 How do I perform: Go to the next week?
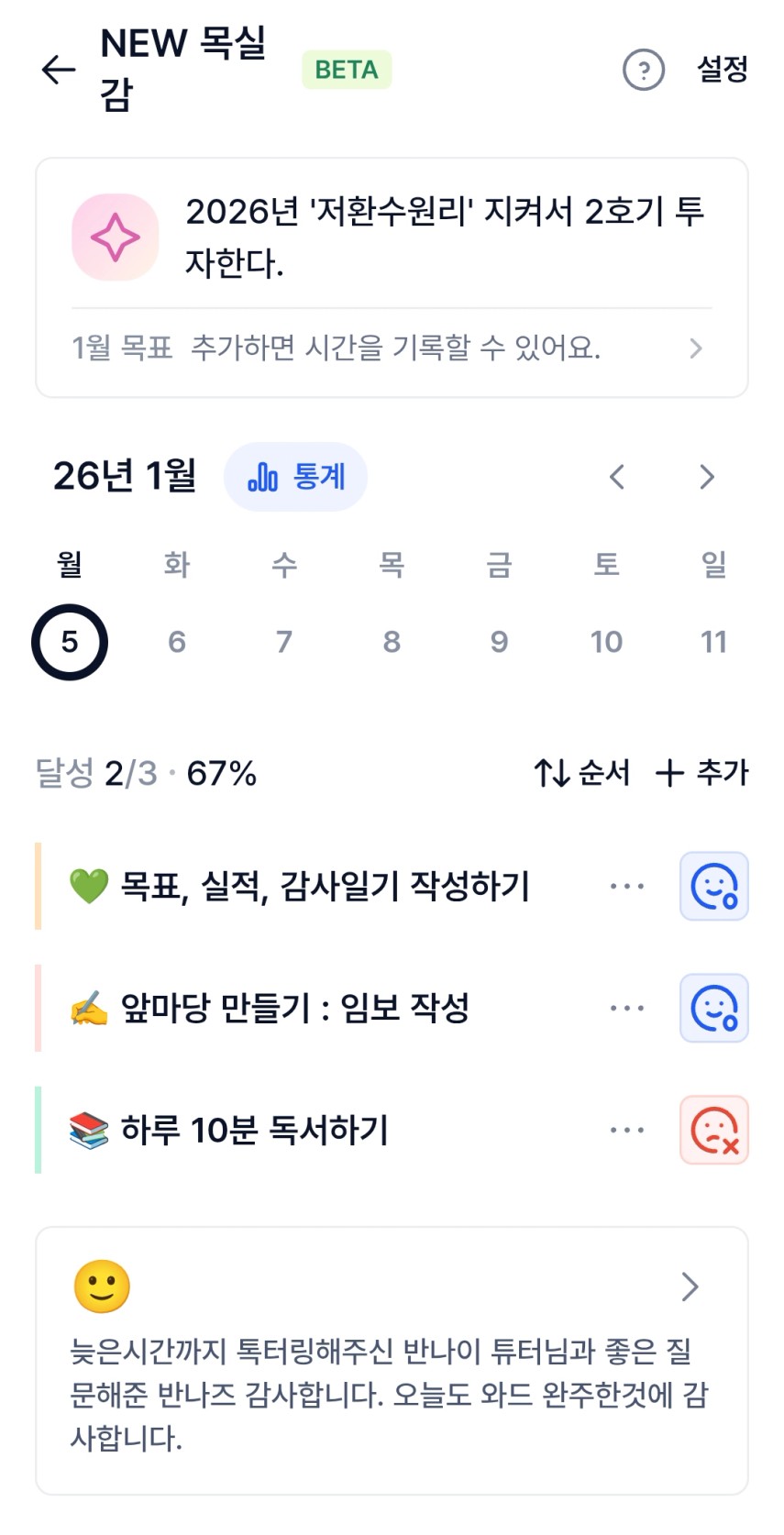pyautogui.click(x=706, y=477)
